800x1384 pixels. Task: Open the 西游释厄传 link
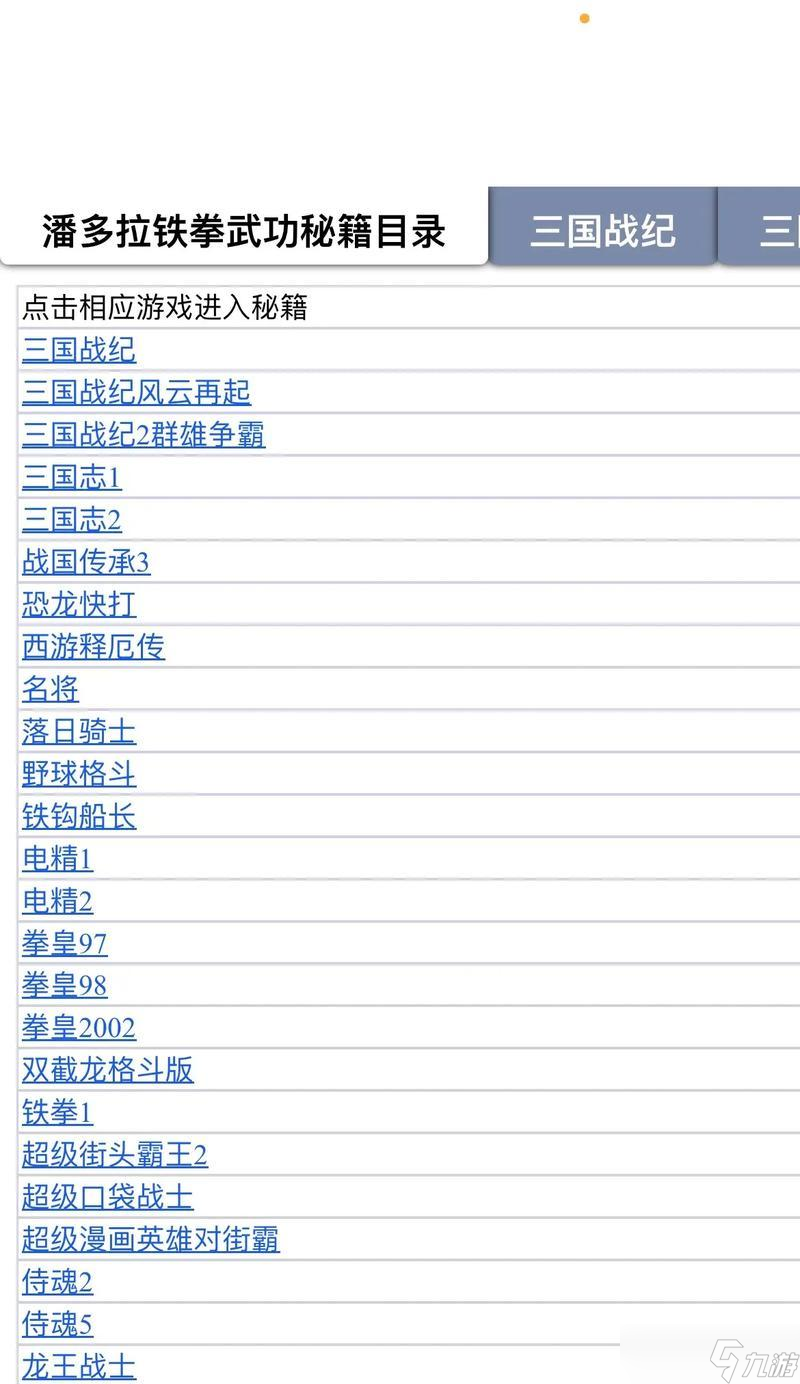[x=93, y=647]
